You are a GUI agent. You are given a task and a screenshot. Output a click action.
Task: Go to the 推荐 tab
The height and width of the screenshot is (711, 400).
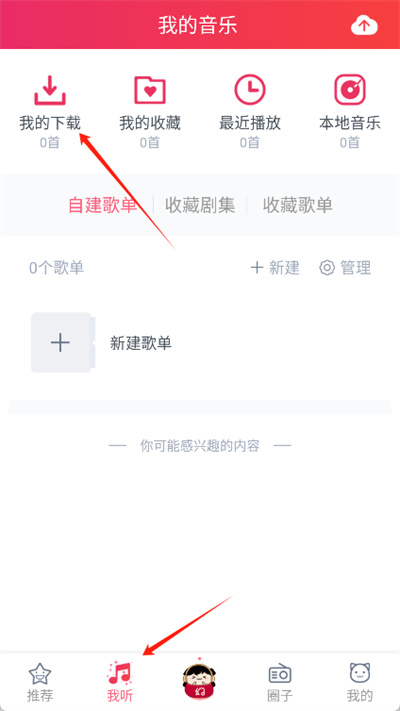[40, 682]
